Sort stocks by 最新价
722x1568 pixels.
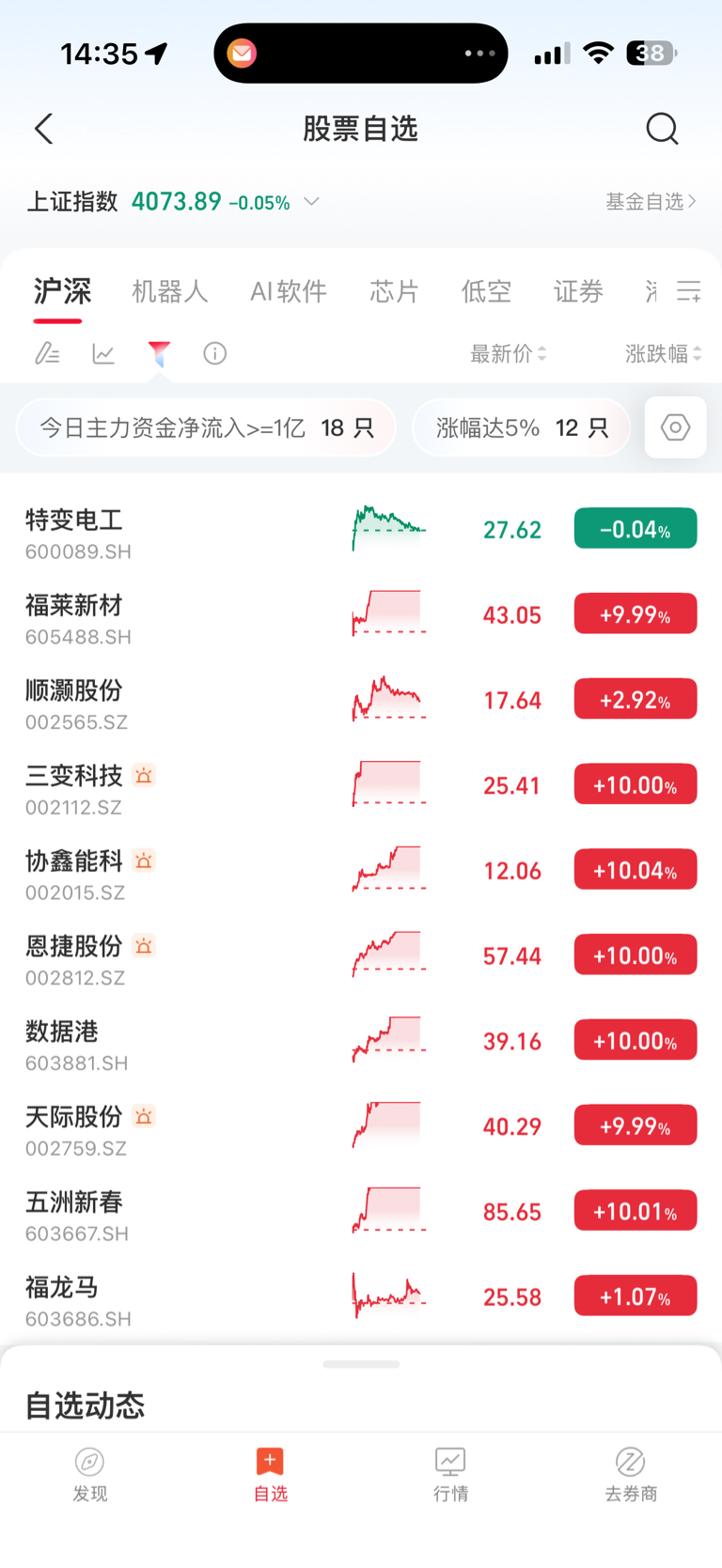508,353
